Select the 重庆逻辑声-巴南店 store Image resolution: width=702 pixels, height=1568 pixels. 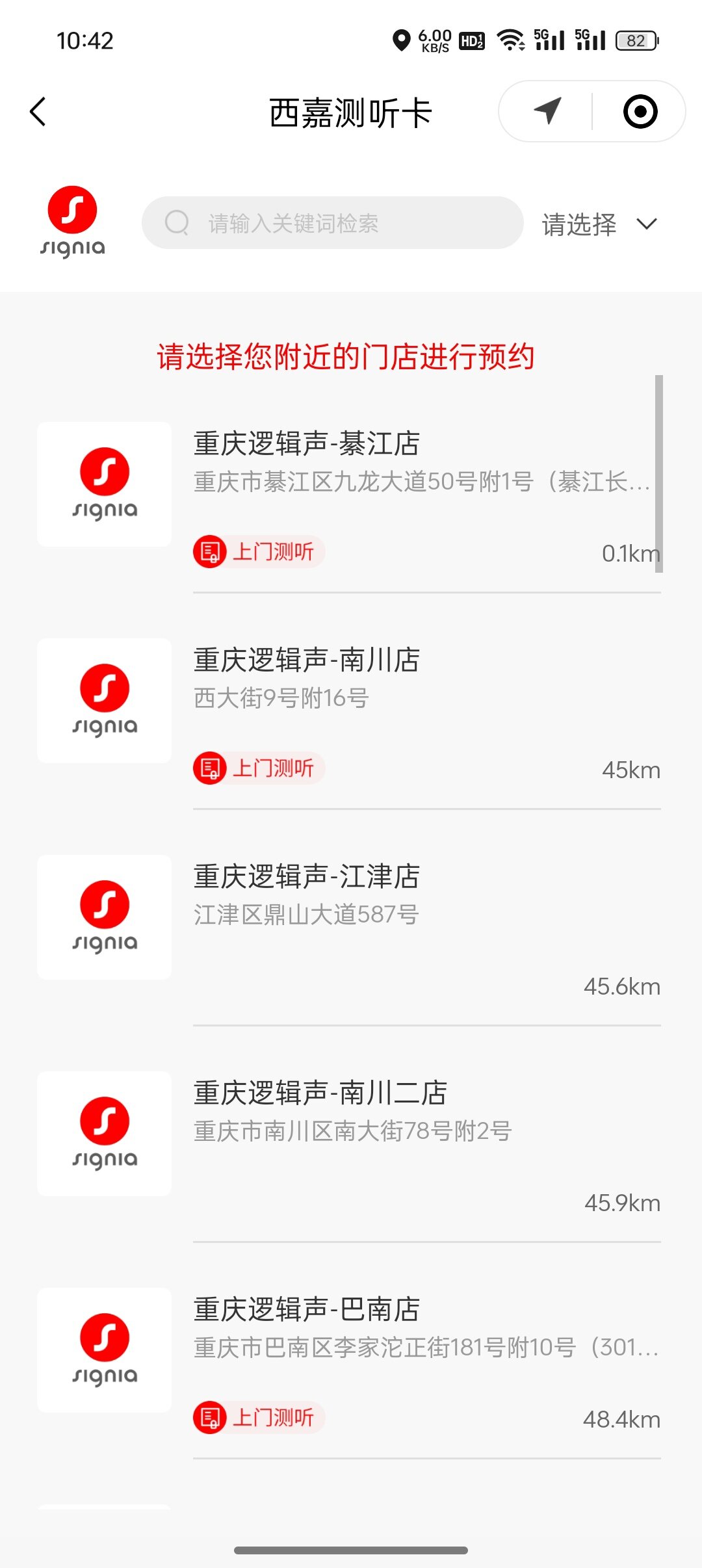pos(349,1363)
